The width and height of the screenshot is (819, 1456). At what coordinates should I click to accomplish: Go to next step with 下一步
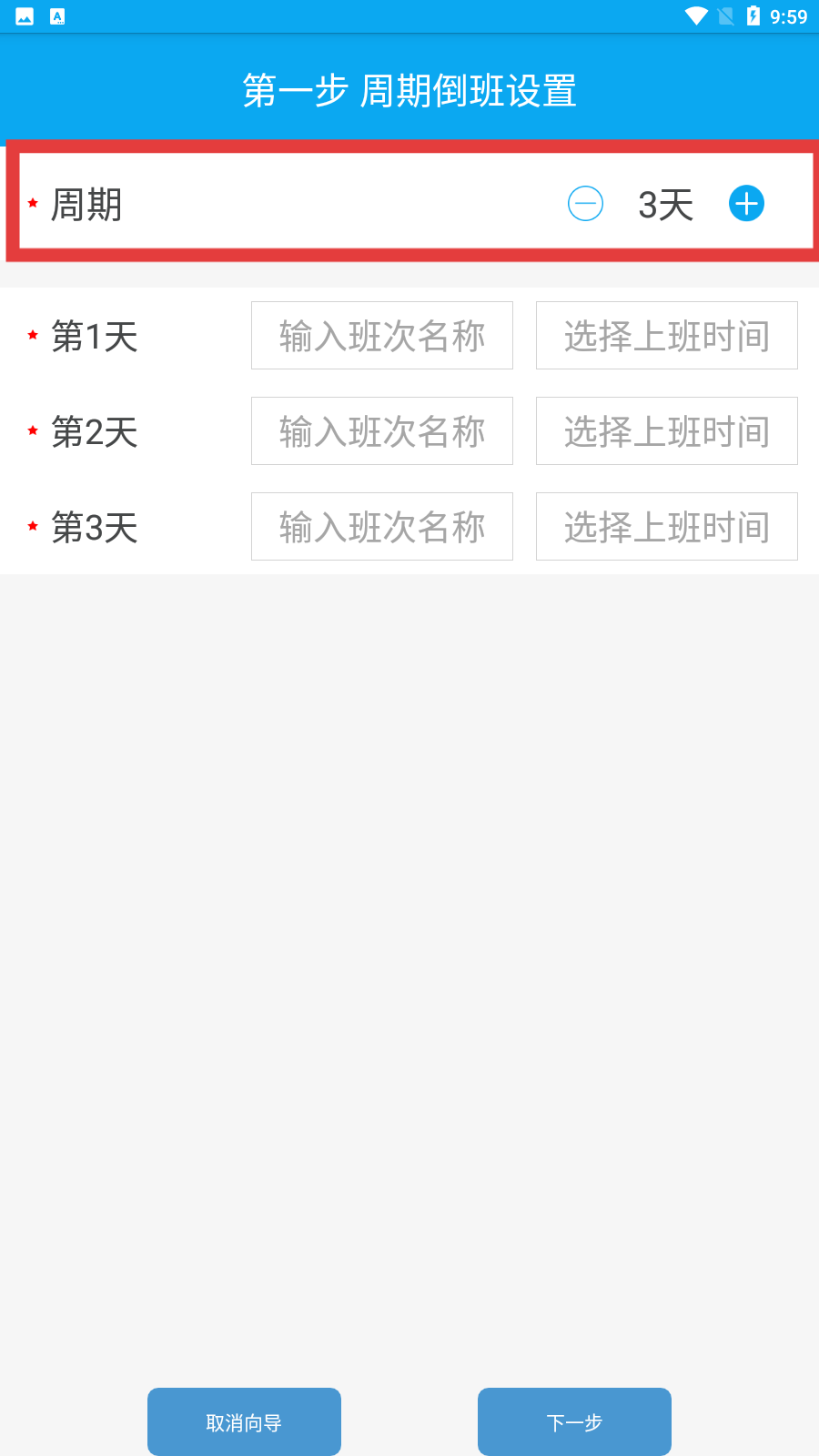tap(574, 1421)
